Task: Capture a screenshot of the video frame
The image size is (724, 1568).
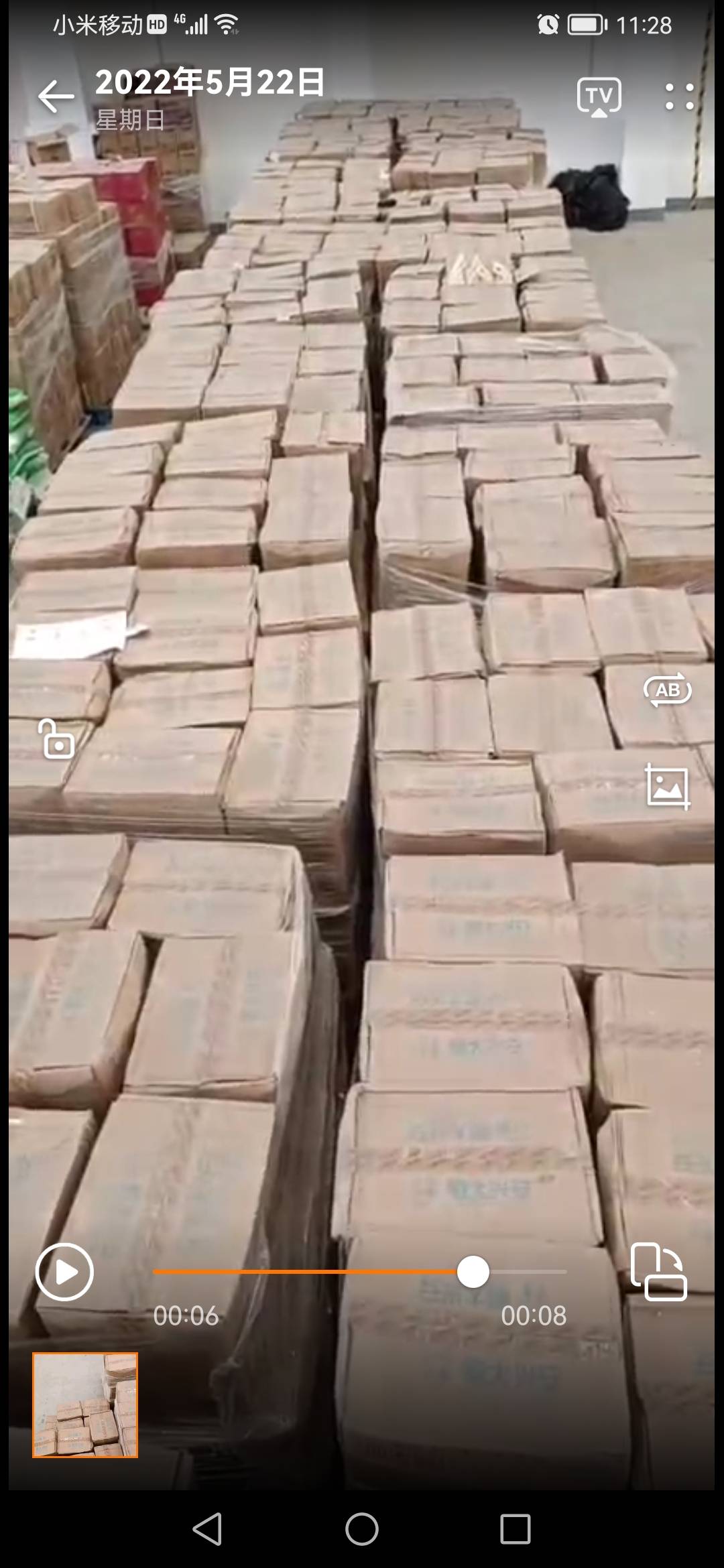Action: (667, 787)
